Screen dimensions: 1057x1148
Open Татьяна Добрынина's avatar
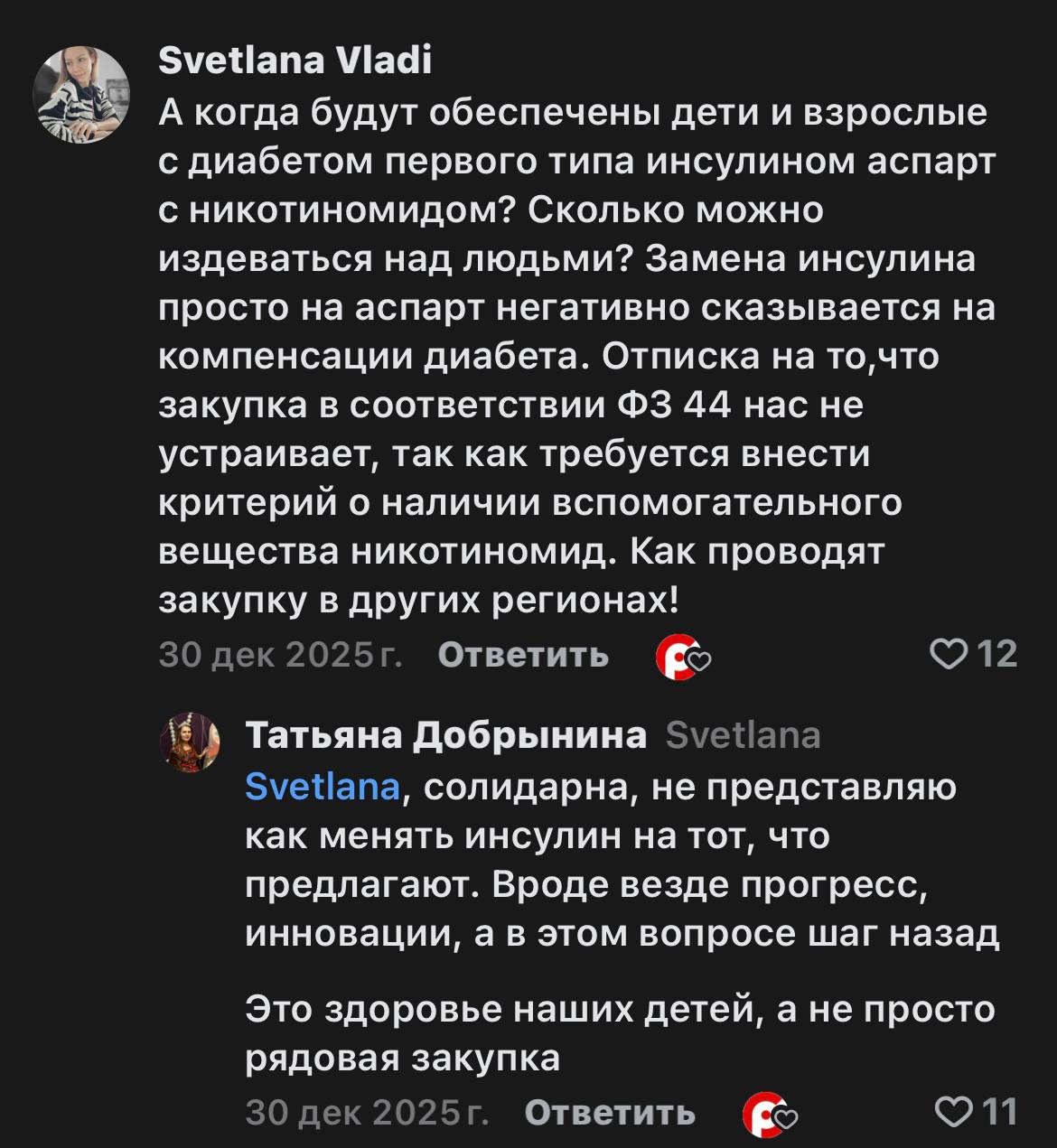coord(191,742)
